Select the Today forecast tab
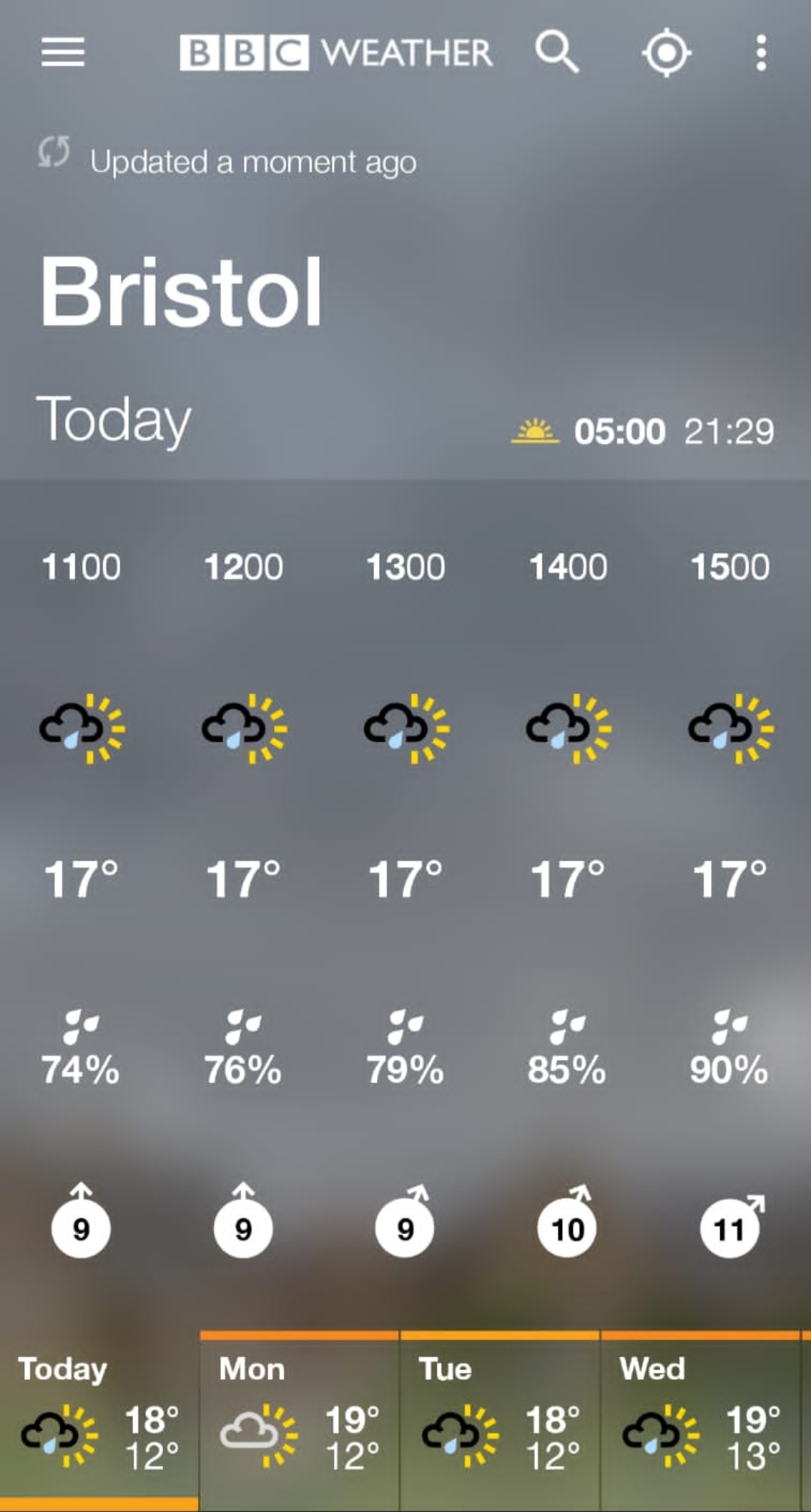The image size is (811, 1512). [99, 1420]
